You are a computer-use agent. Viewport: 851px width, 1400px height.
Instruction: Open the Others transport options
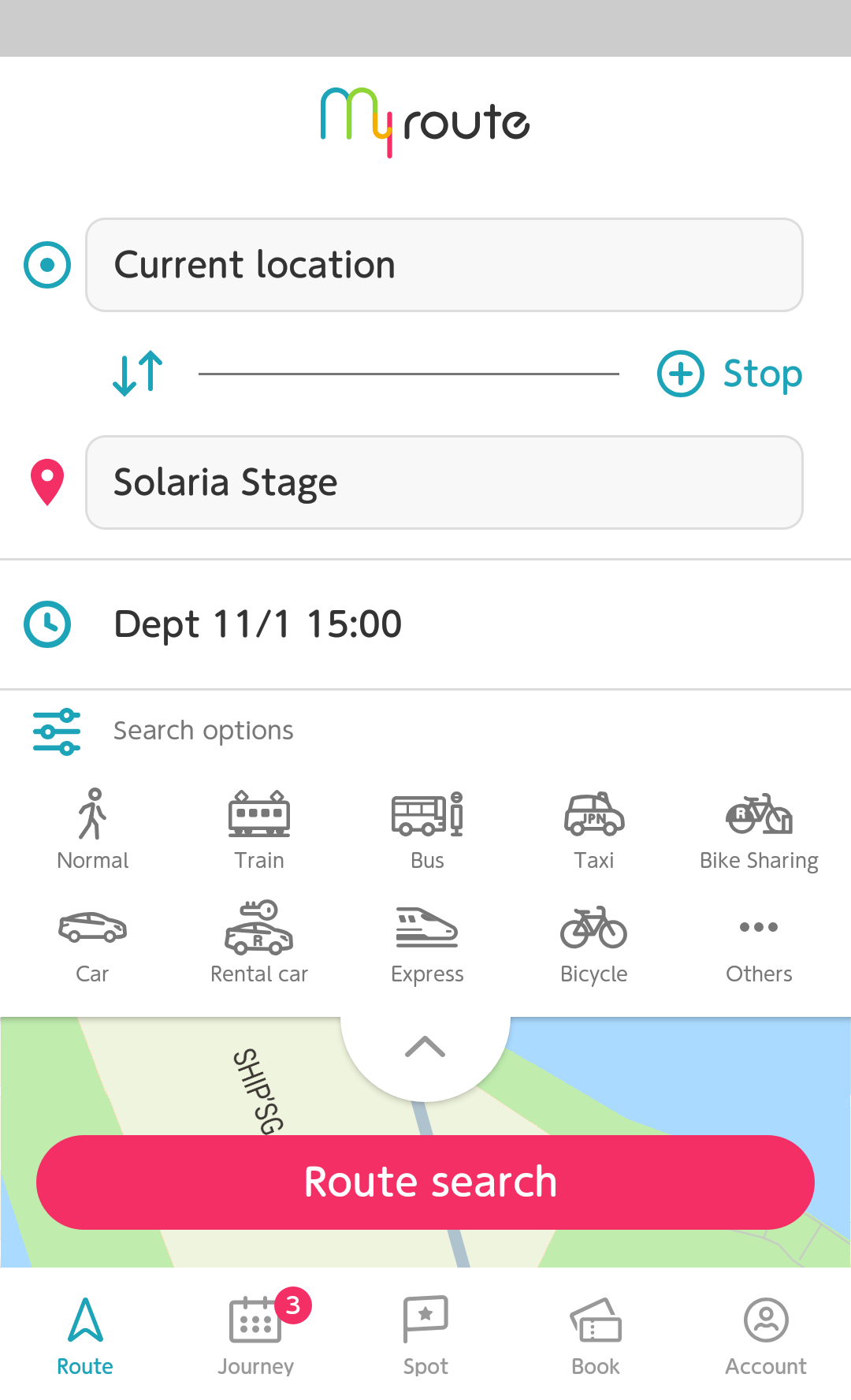point(759,942)
